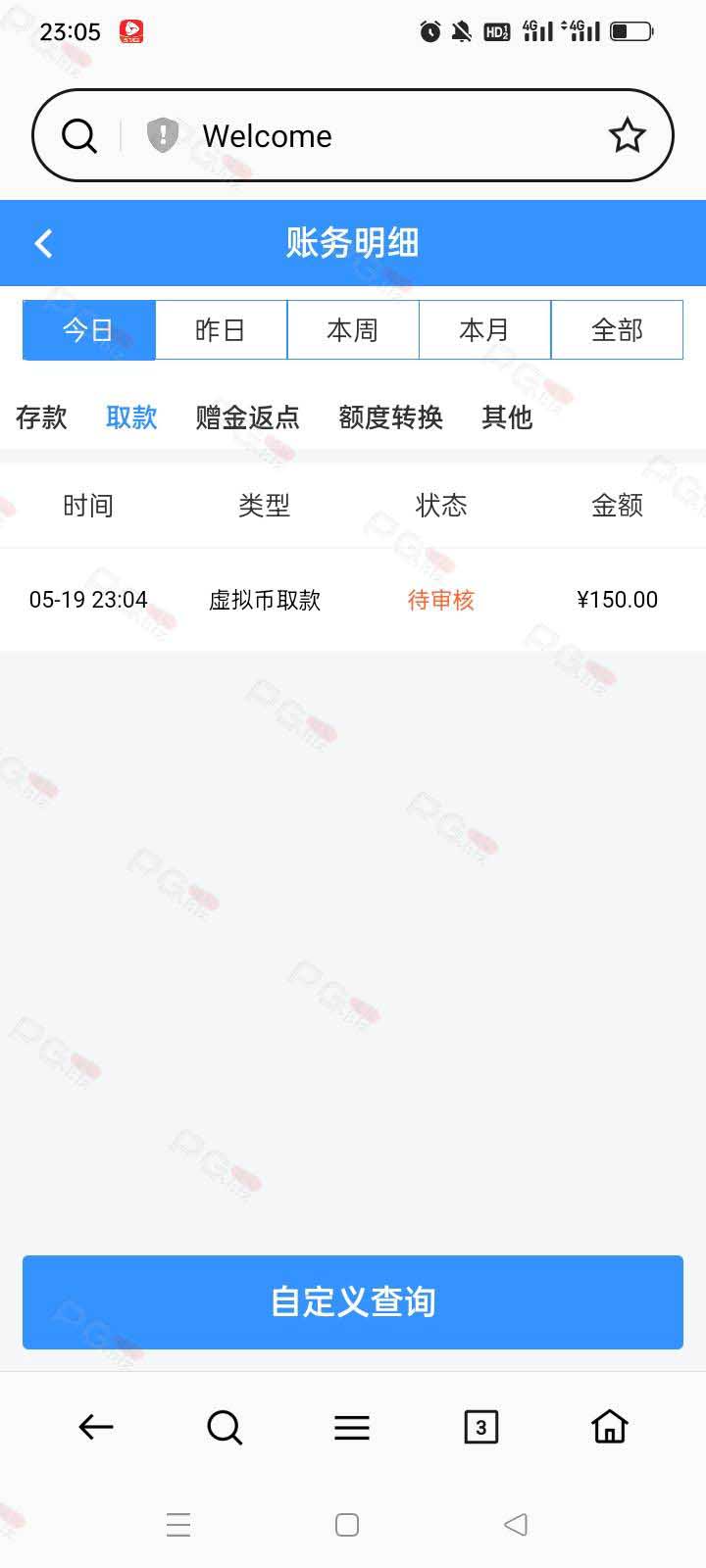Tap the browser back arrow in bottom toolbar
This screenshot has height=1568, width=706.
pos(96,1428)
